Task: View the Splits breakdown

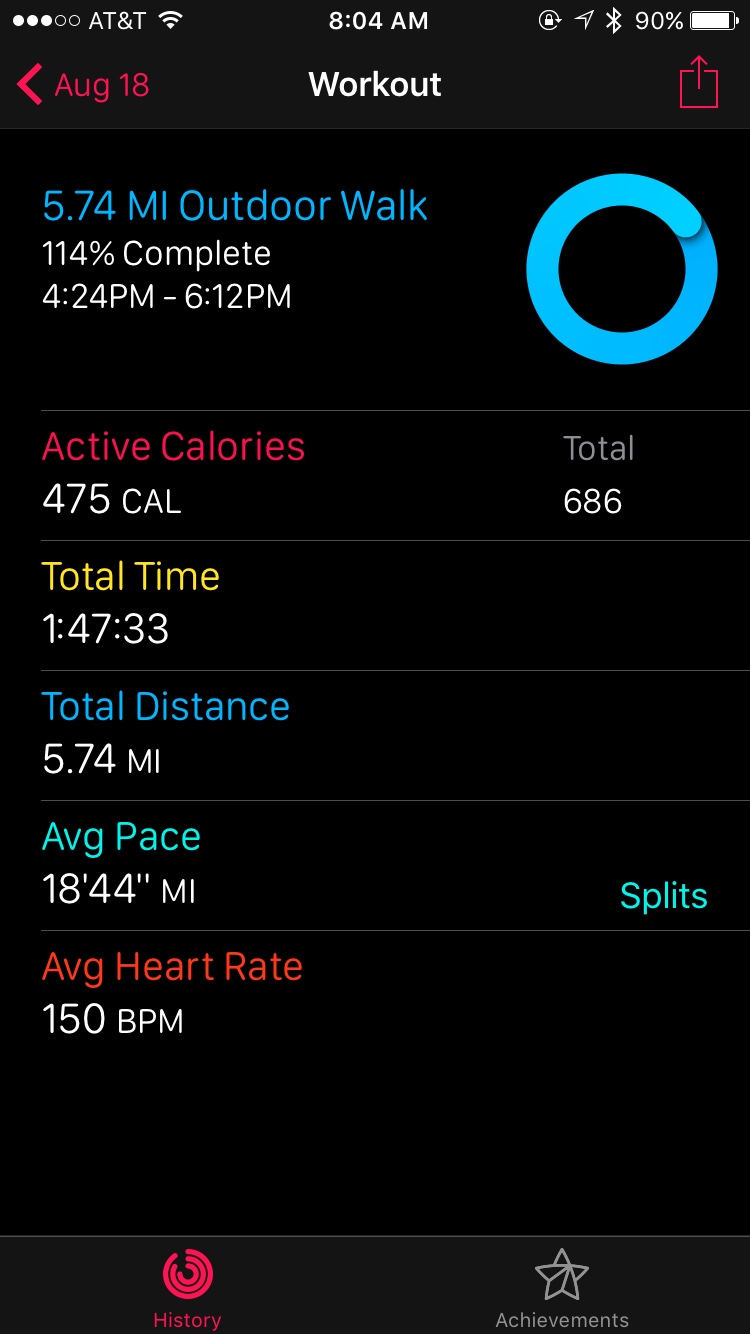Action: [663, 896]
